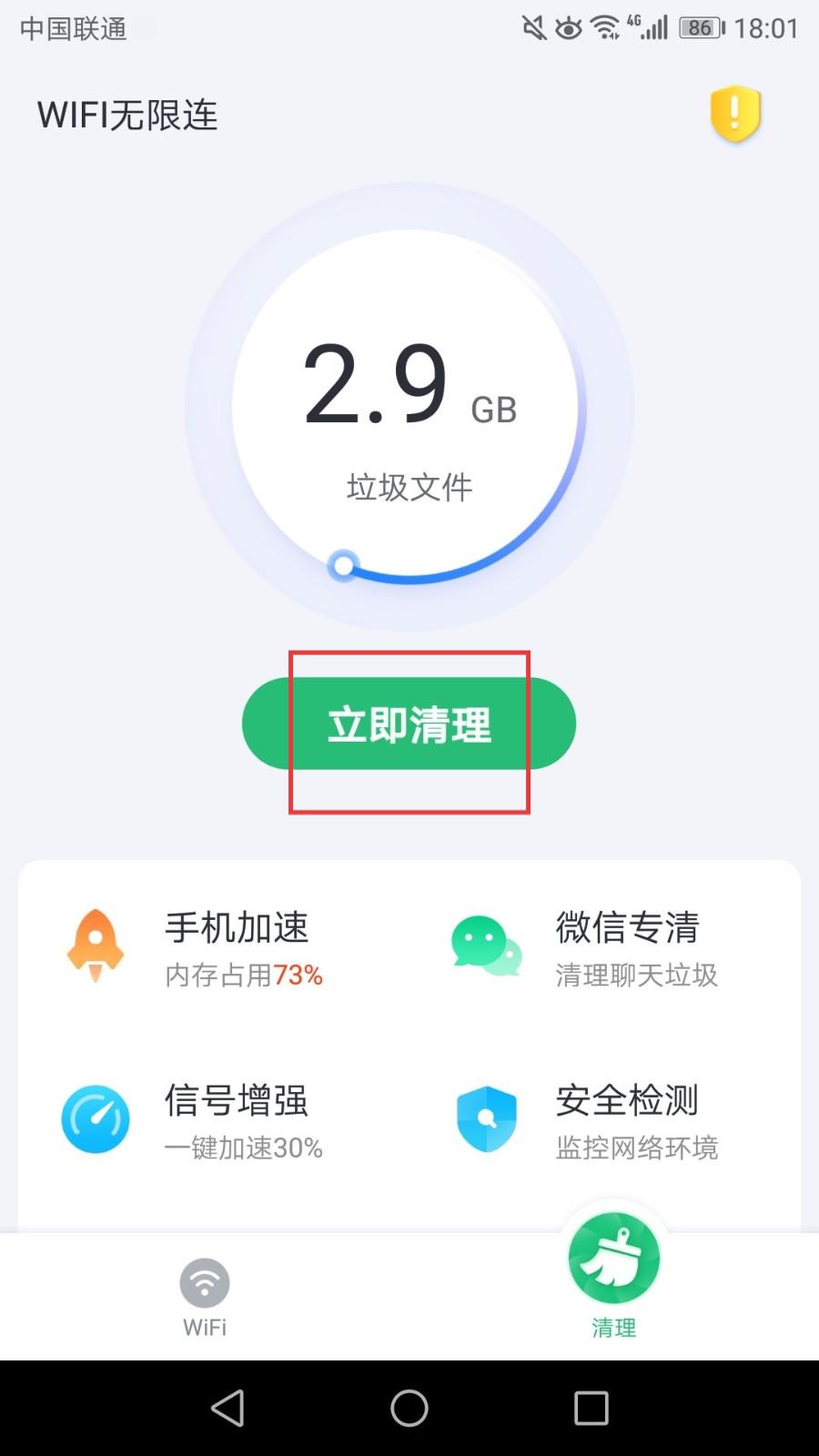
Task: Open the yellow shield warning icon
Action: pyautogui.click(x=735, y=115)
